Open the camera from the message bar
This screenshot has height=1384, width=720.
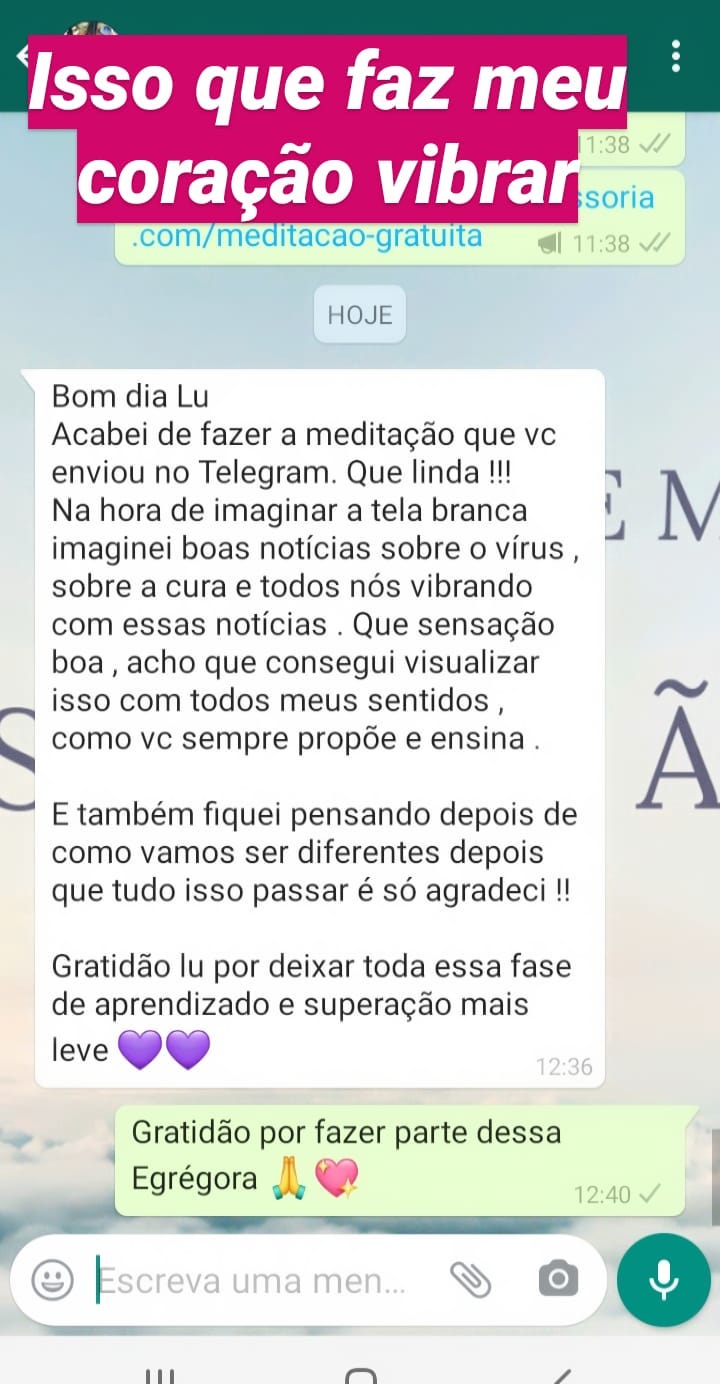click(x=557, y=1278)
